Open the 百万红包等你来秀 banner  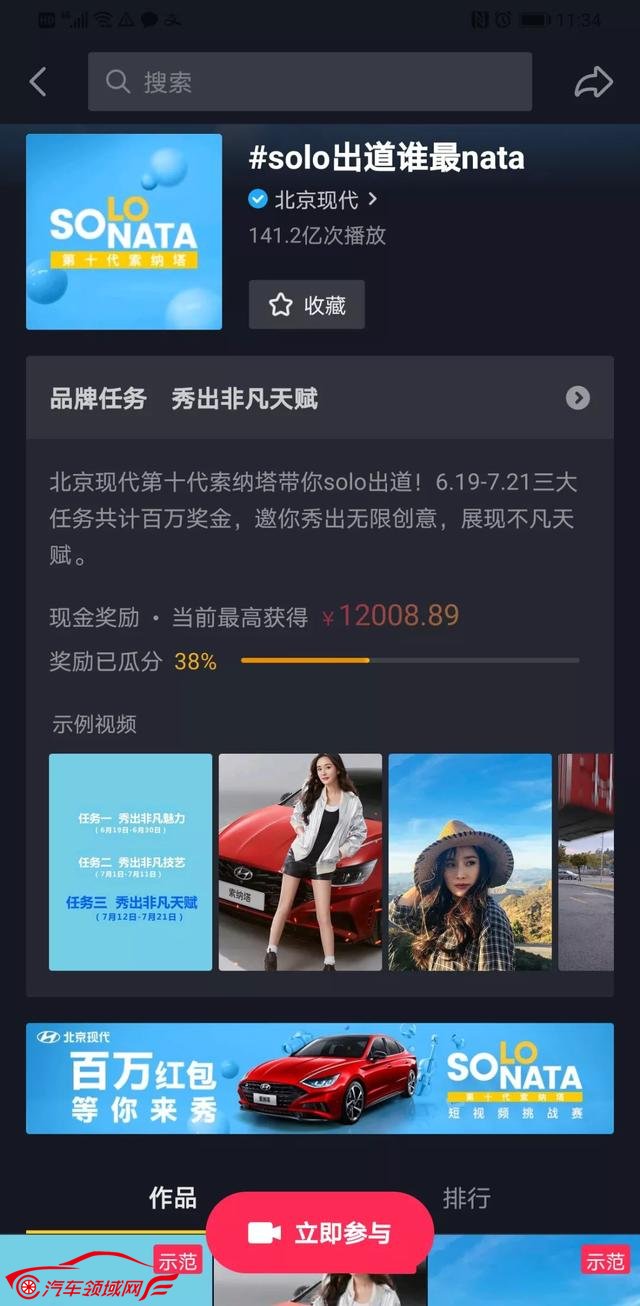coord(320,1078)
